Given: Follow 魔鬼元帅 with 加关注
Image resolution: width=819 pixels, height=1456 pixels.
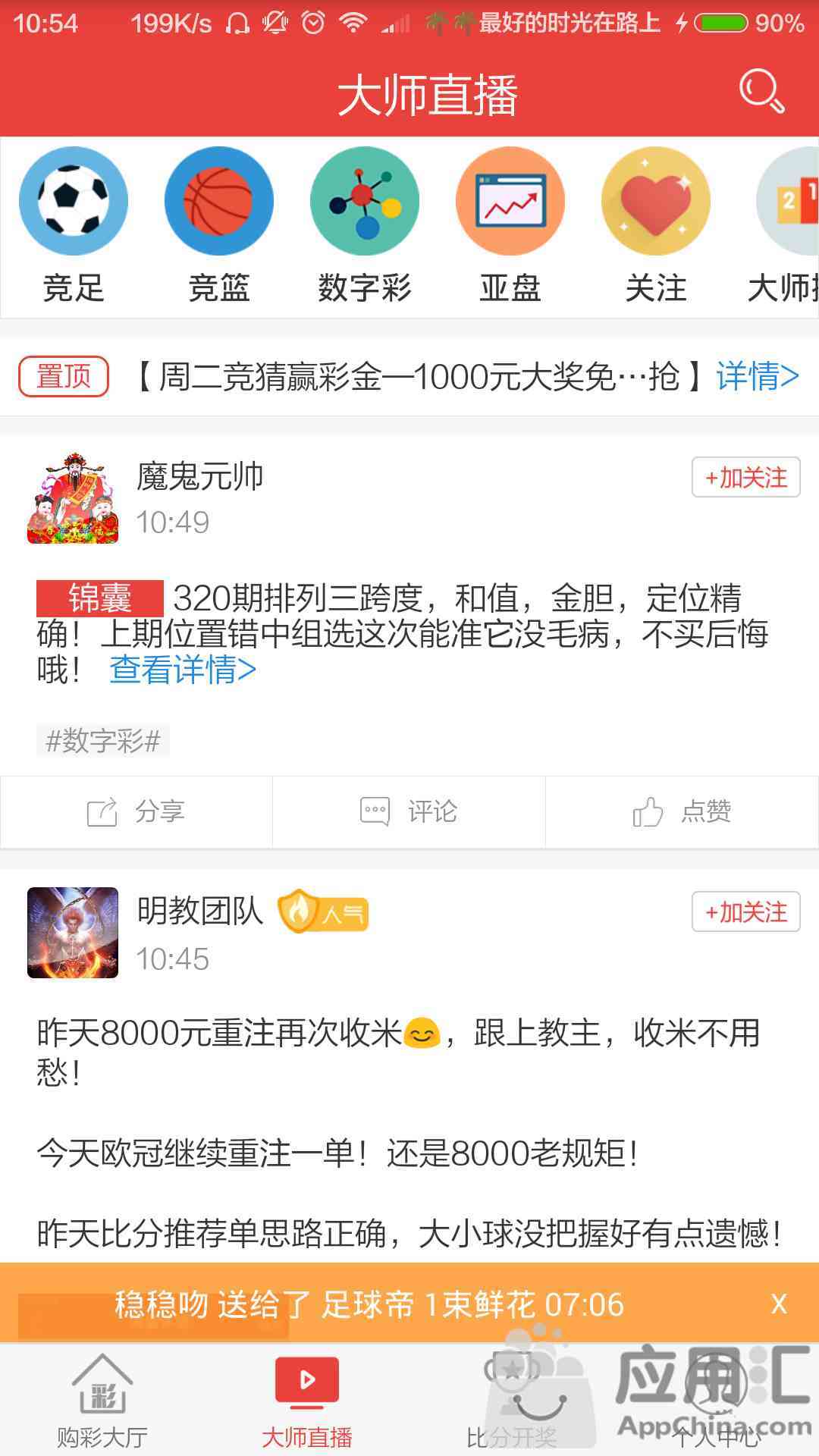Looking at the screenshot, I should tap(745, 478).
